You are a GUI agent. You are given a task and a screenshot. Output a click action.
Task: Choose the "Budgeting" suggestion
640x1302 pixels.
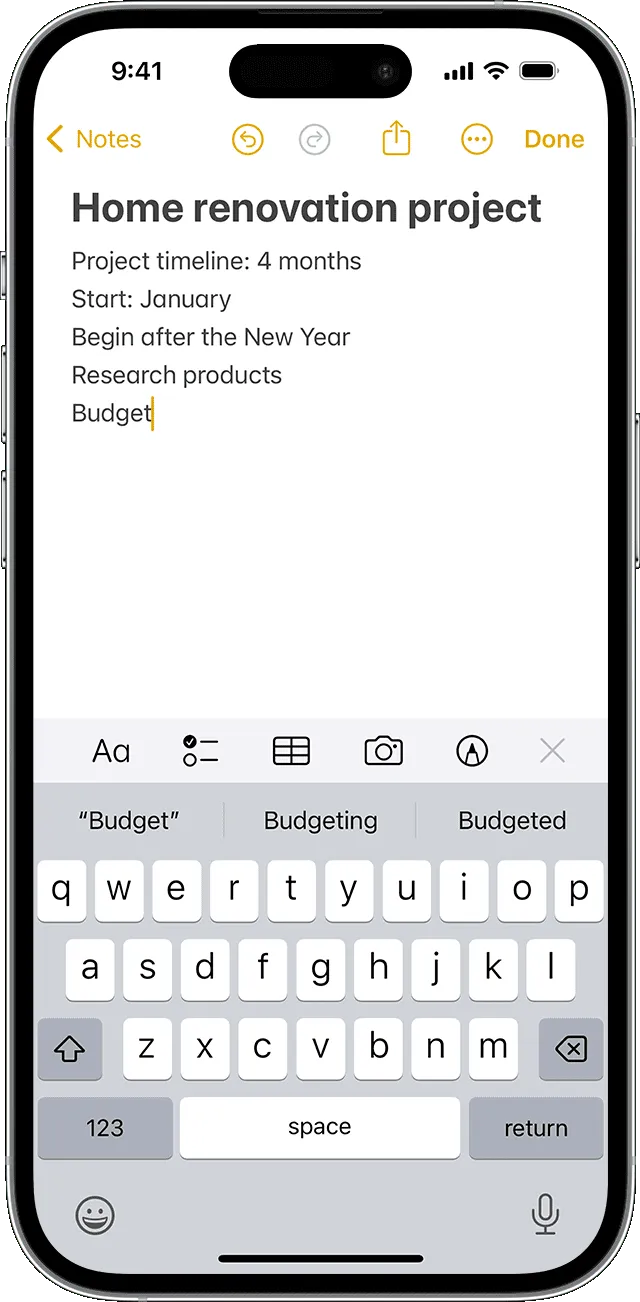320,821
